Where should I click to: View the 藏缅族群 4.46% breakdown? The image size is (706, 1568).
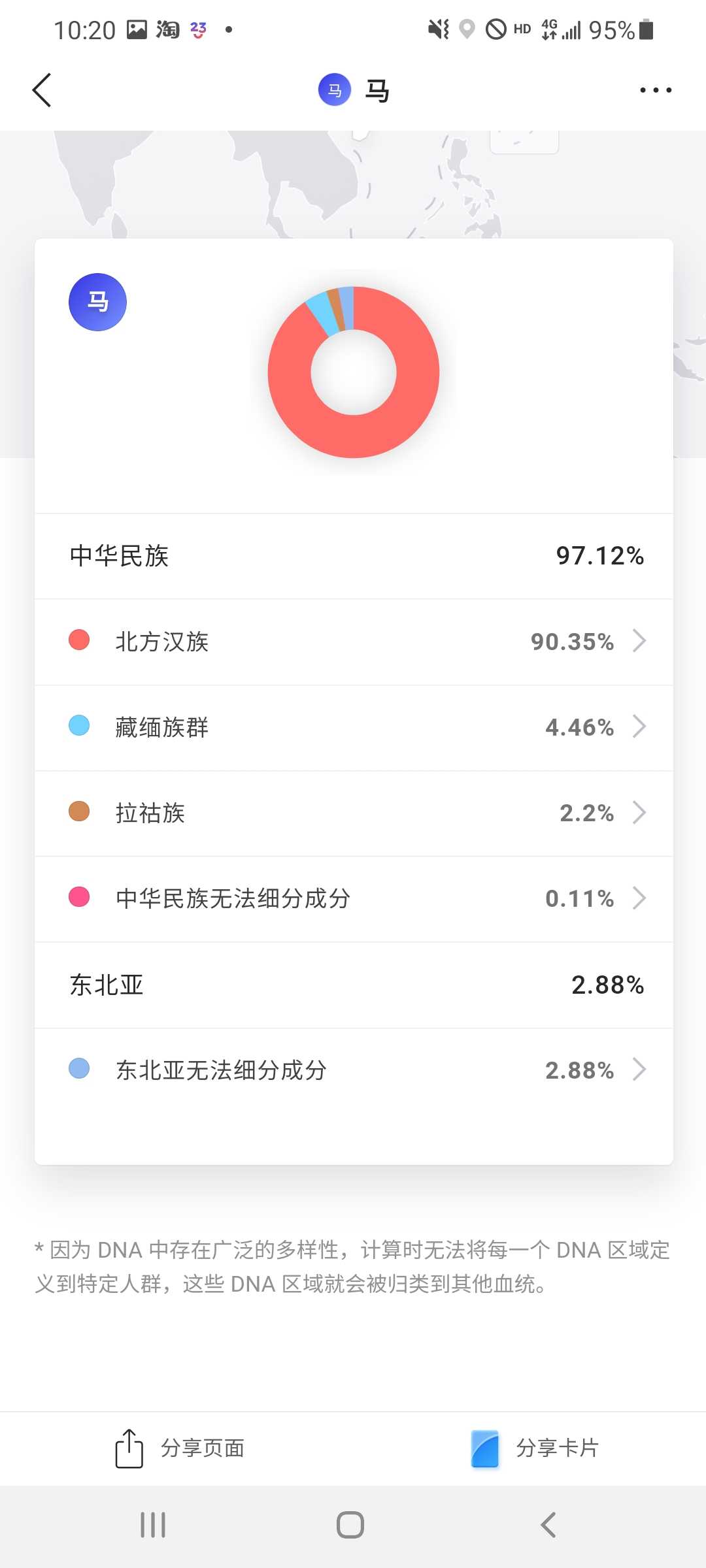click(x=354, y=727)
